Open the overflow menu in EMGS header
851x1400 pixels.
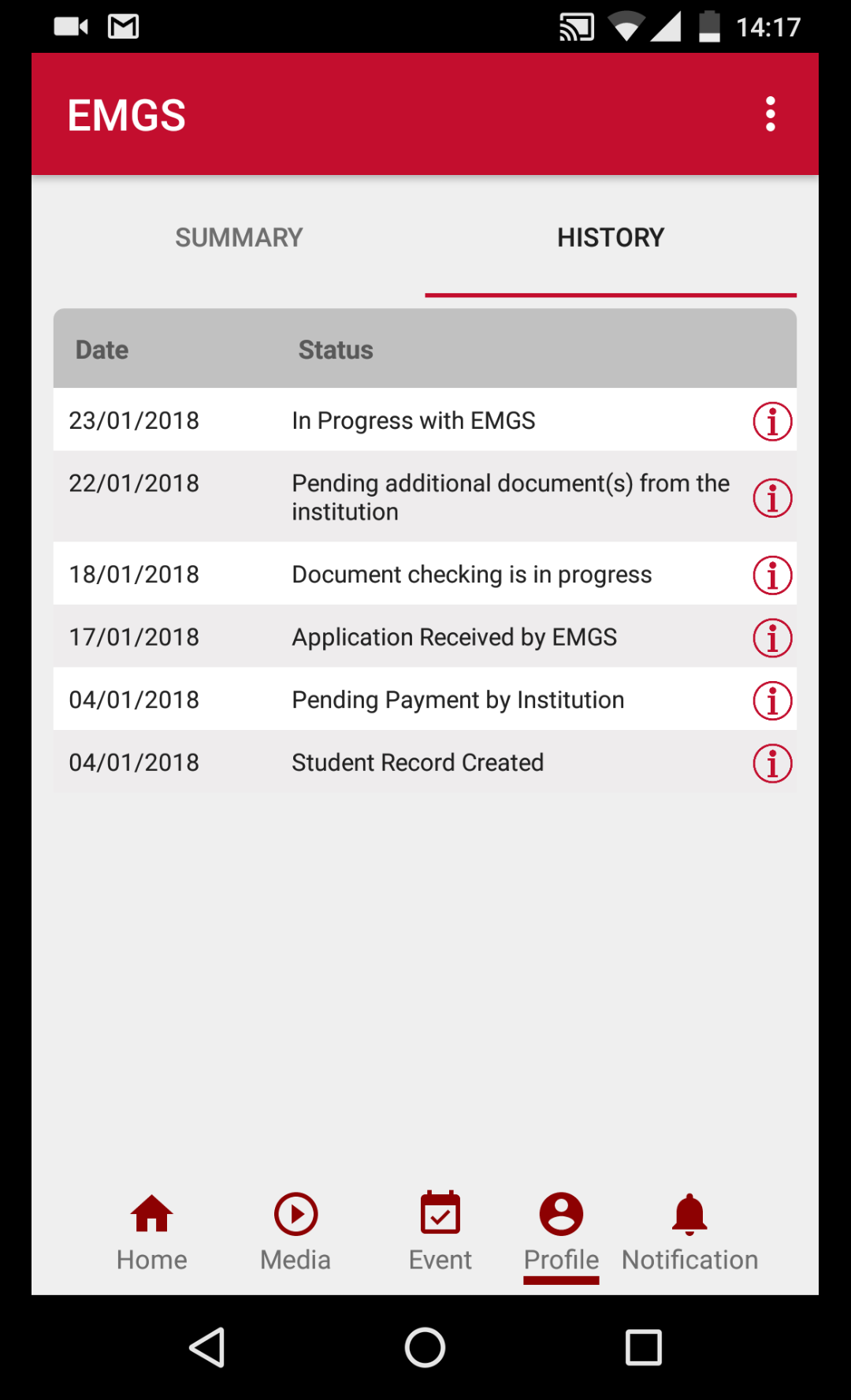(x=770, y=114)
